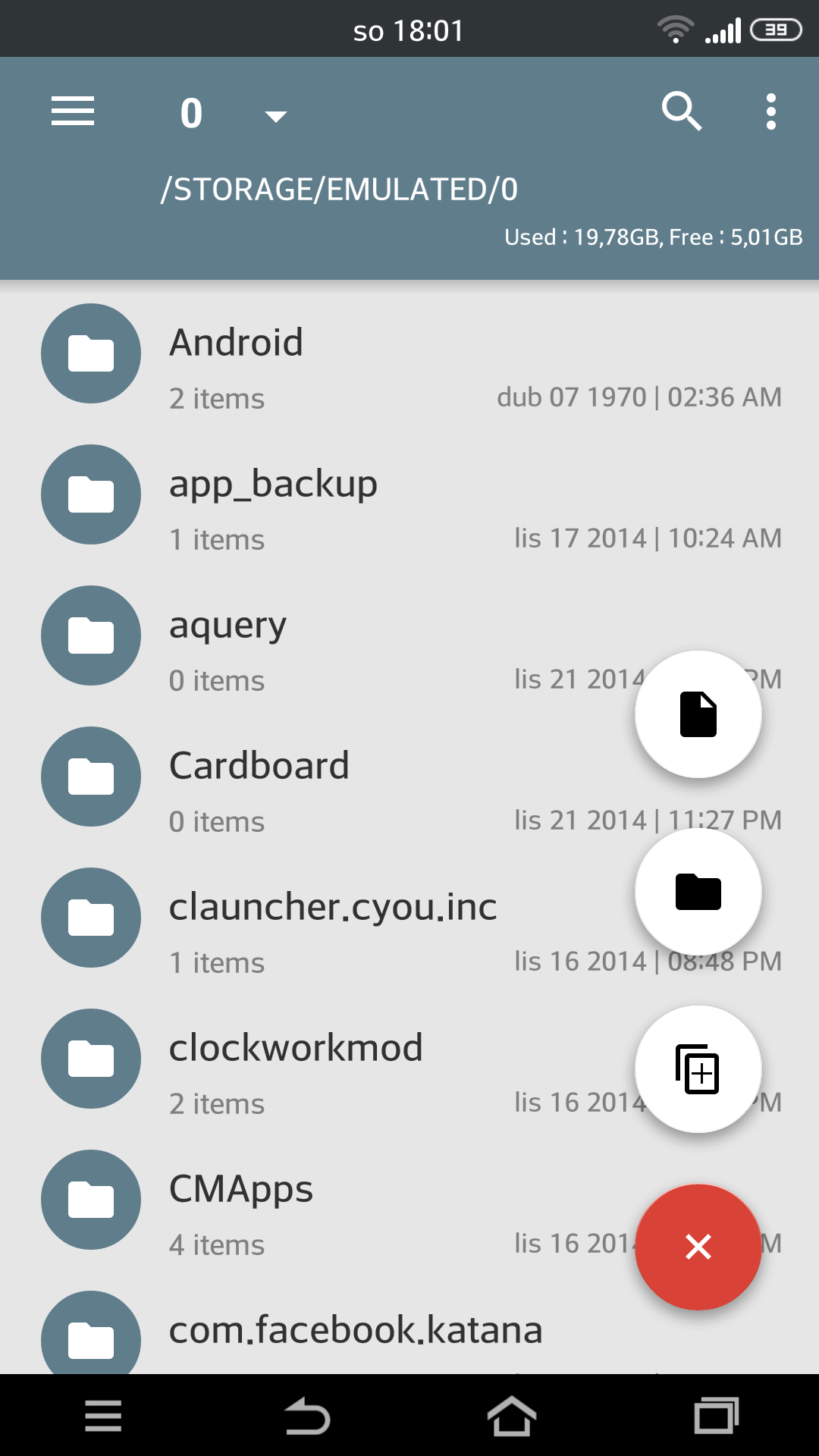Open the search icon in the toolbar
819x1456 pixels.
tap(681, 111)
